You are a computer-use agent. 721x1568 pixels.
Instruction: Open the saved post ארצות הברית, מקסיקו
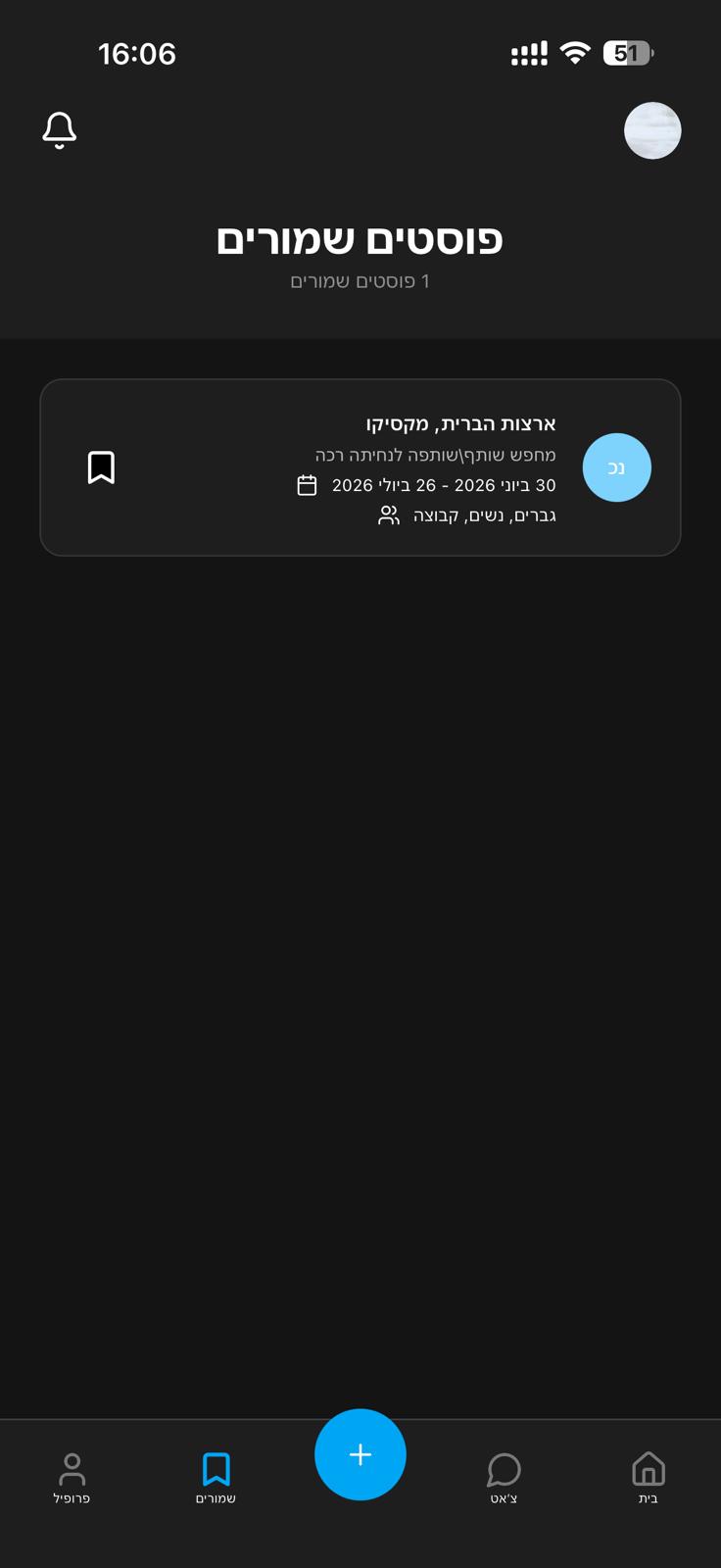click(360, 467)
